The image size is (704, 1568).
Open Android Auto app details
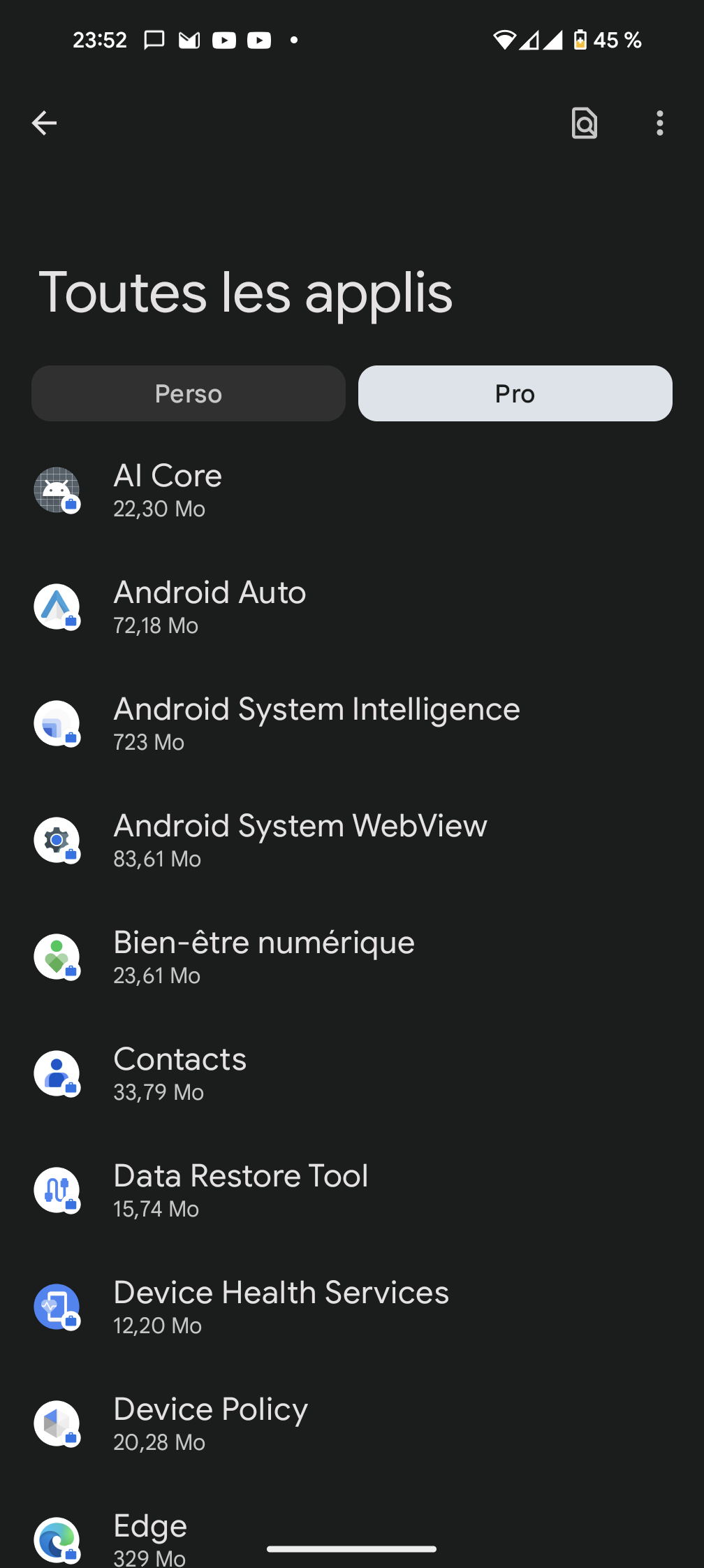(210, 607)
